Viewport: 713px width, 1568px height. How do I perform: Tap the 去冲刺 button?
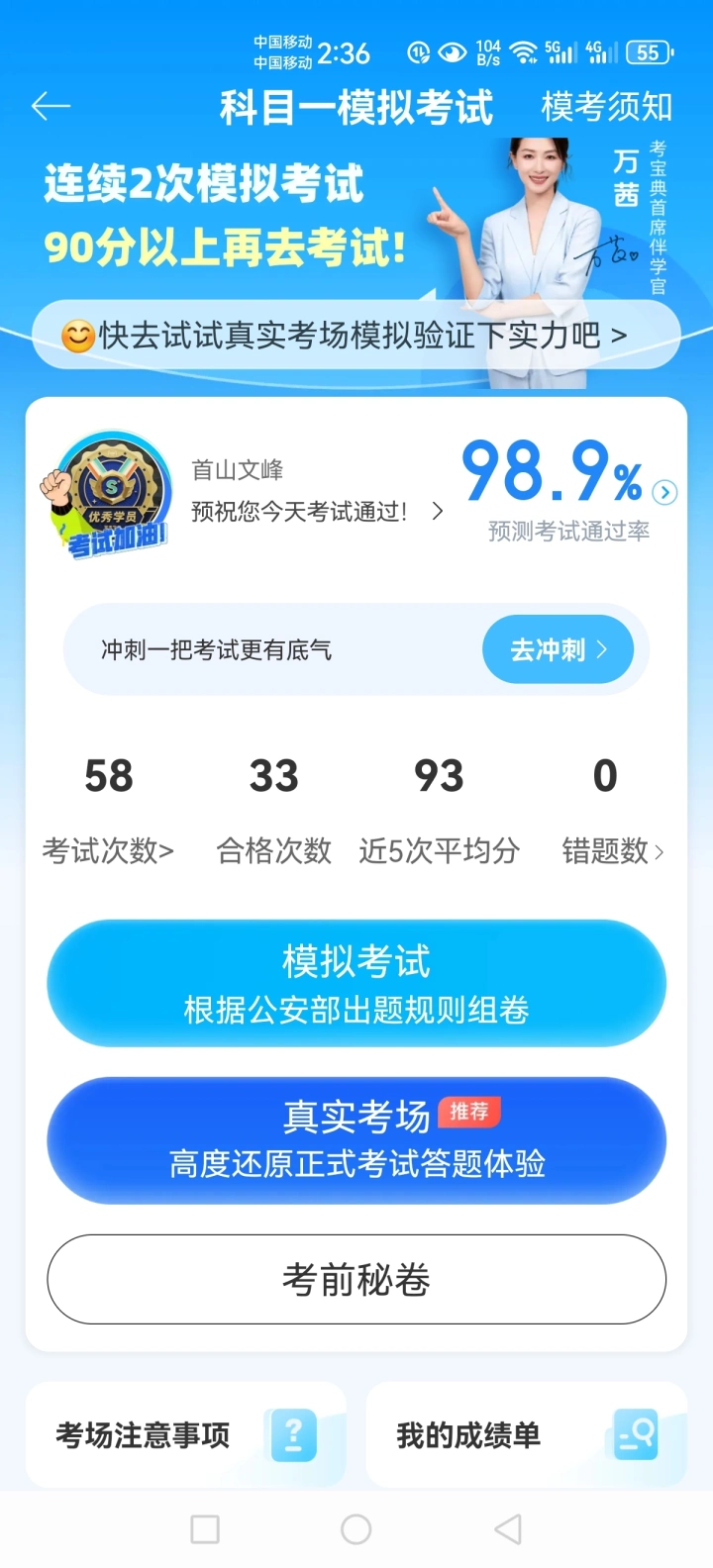tap(558, 649)
